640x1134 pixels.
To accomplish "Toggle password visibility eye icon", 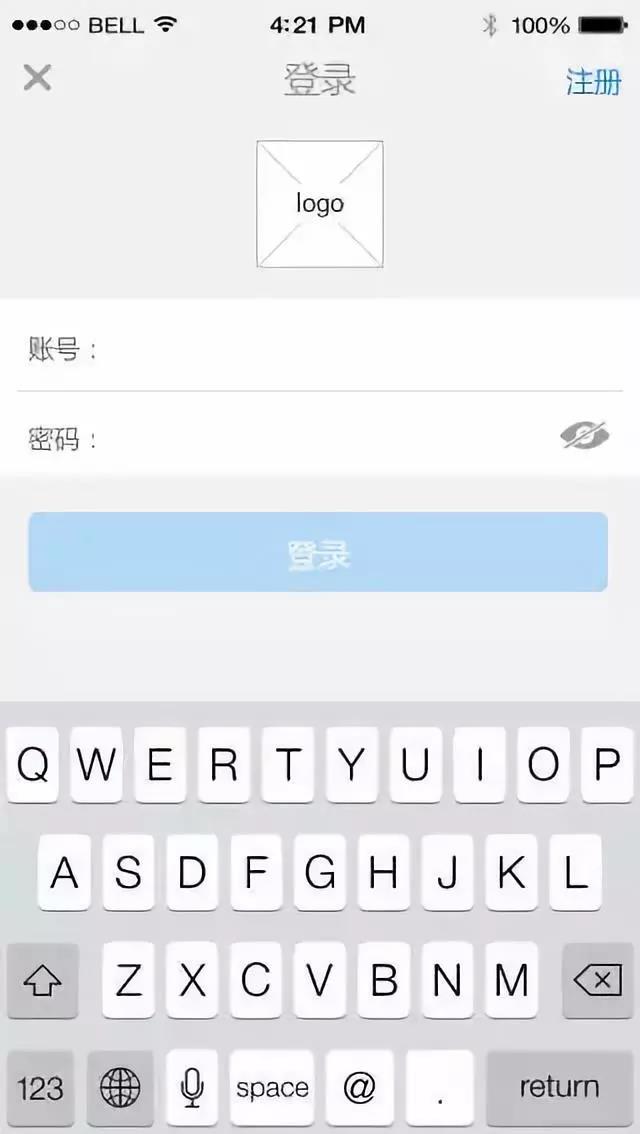I will [x=585, y=435].
